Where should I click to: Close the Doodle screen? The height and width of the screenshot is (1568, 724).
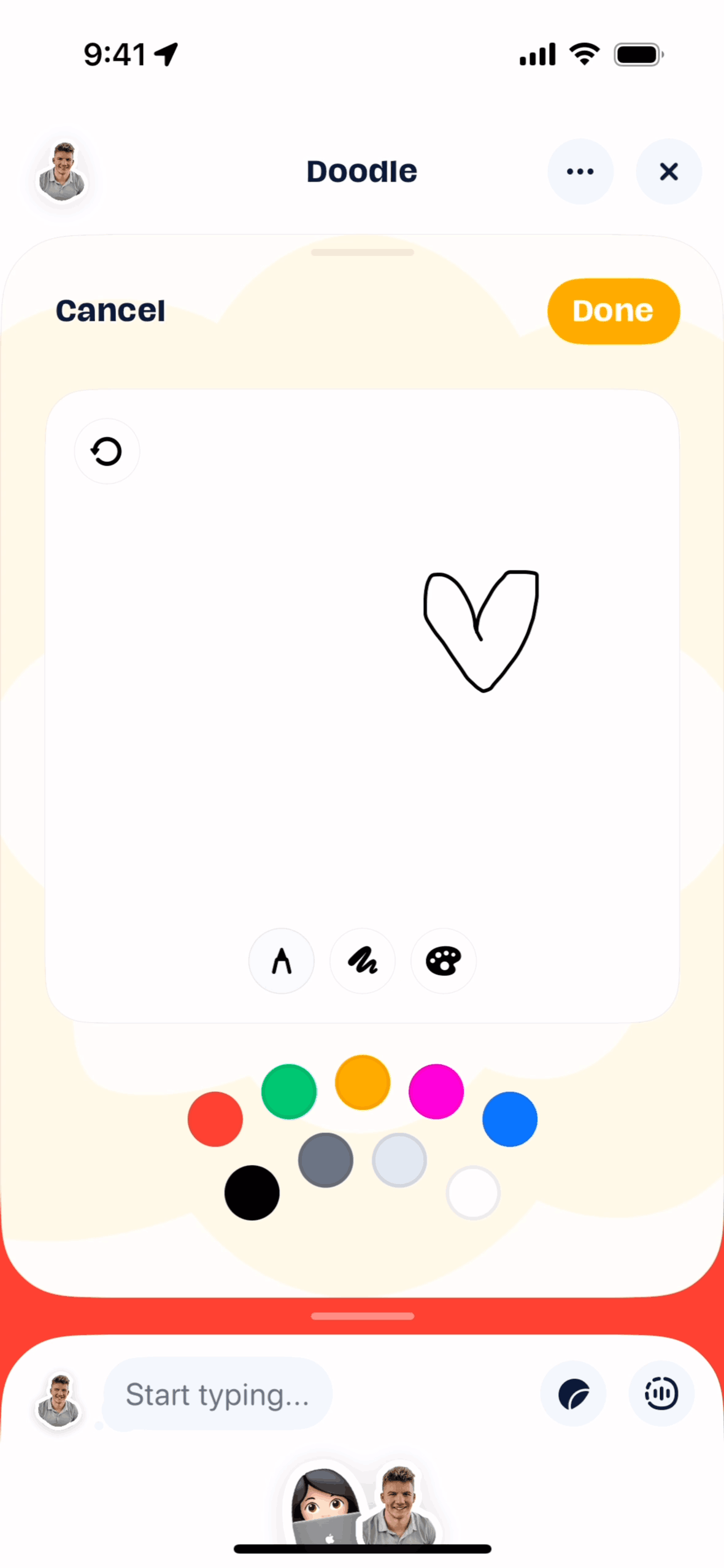(668, 171)
